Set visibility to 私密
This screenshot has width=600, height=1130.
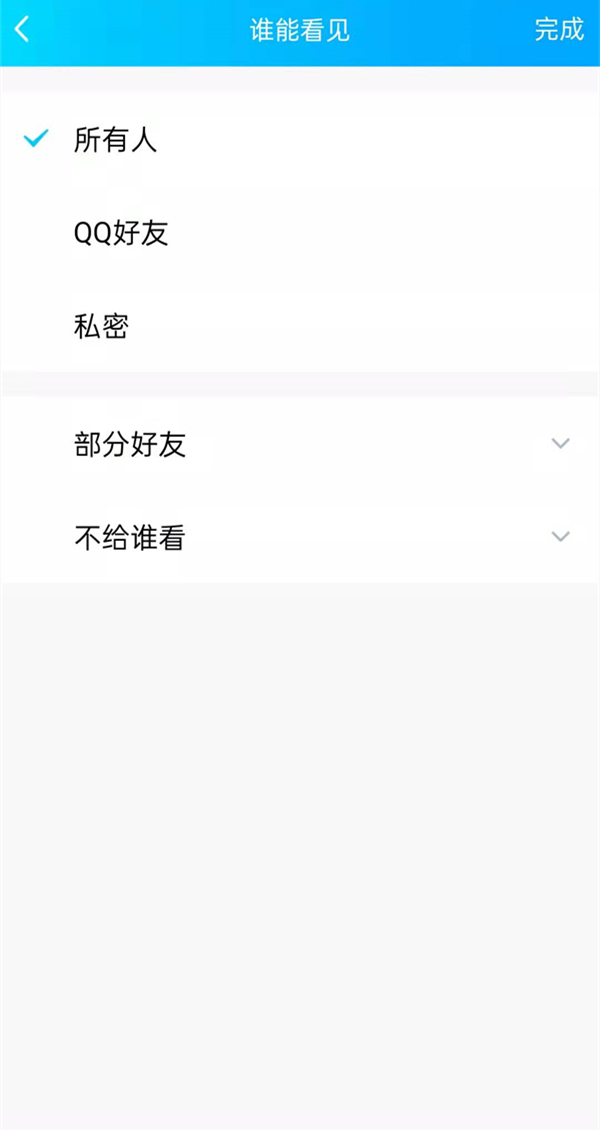(x=101, y=326)
